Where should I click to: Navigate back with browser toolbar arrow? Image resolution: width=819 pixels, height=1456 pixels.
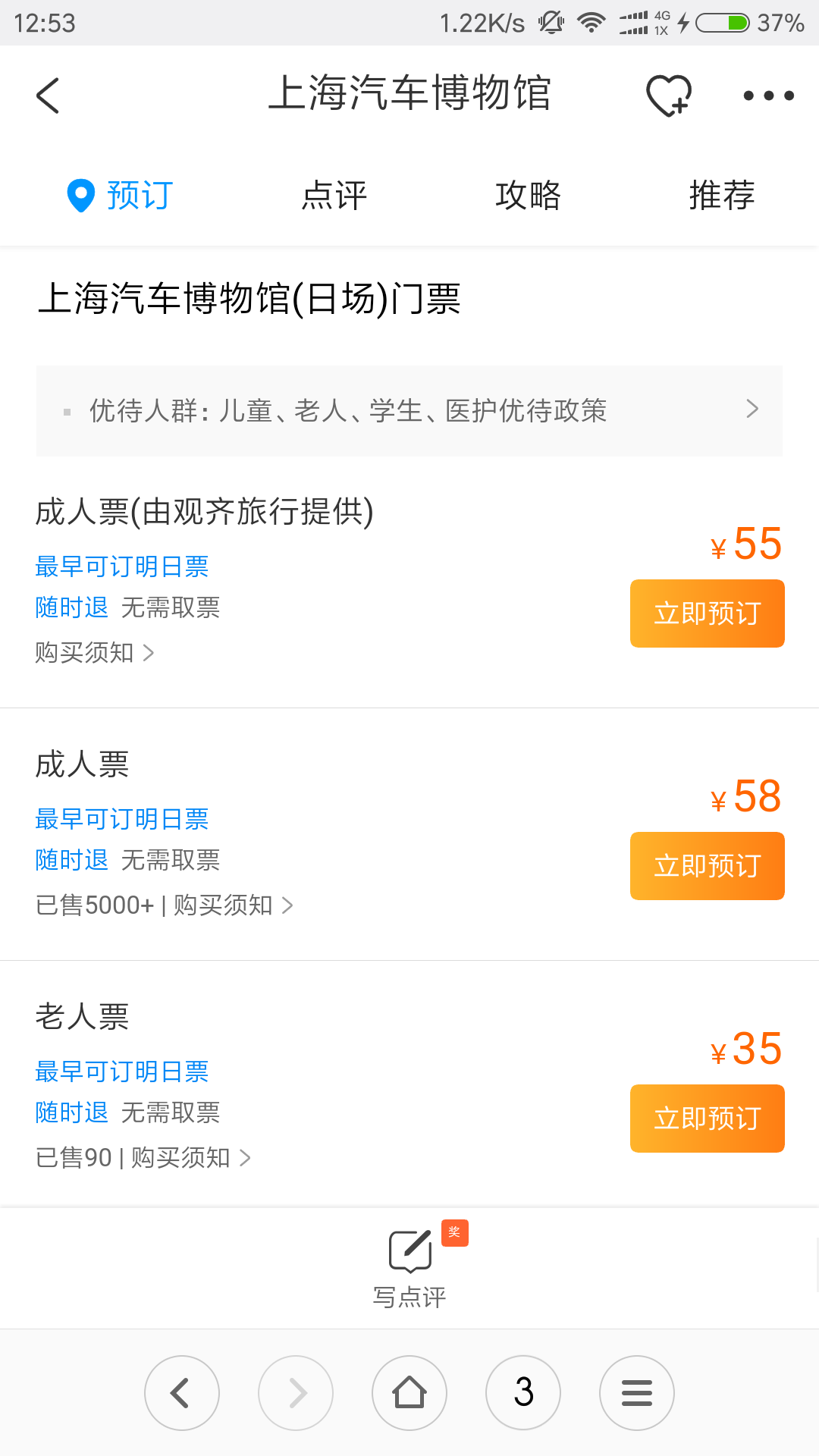click(182, 1393)
